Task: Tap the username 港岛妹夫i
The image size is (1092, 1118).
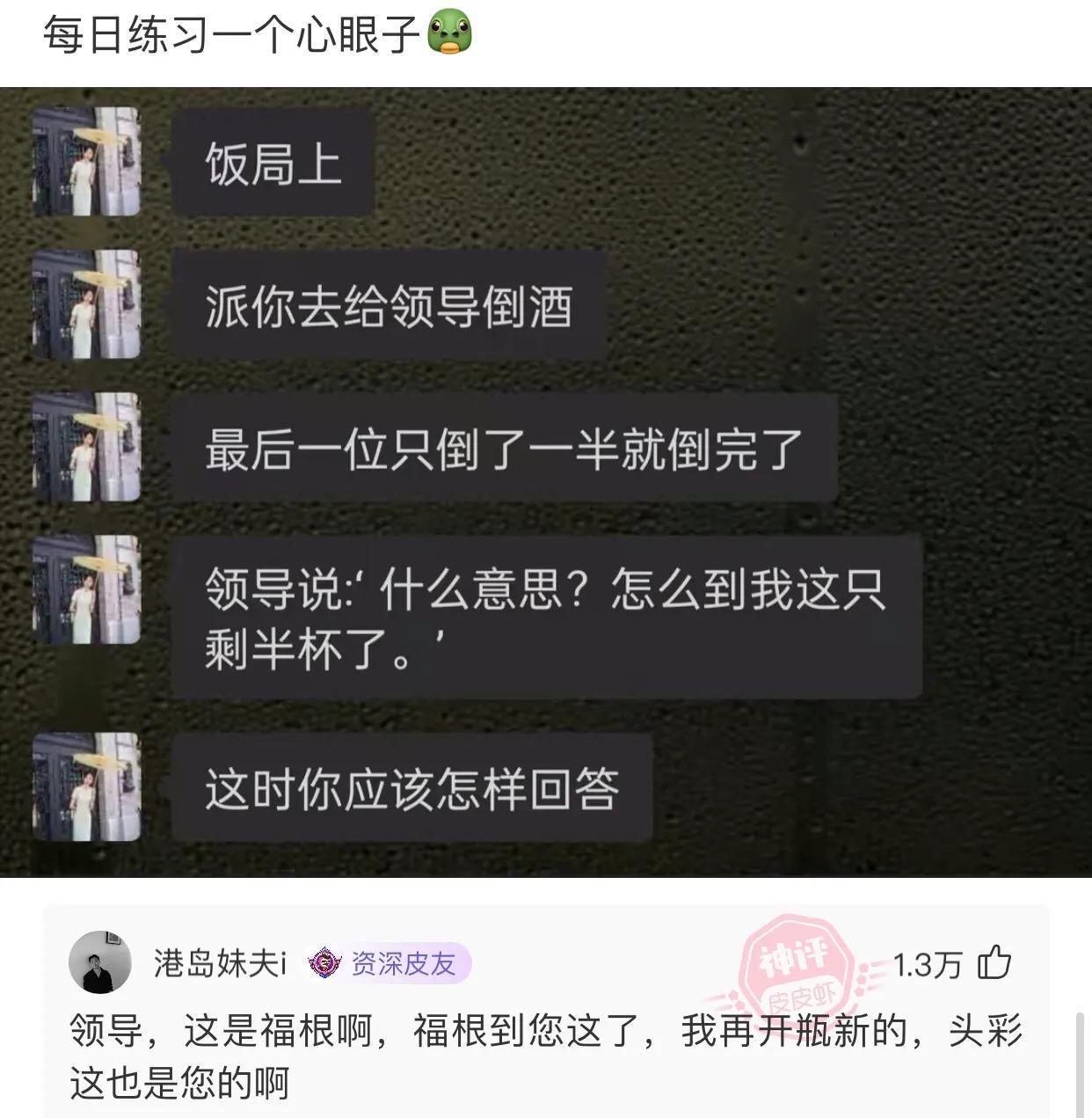Action: (220, 963)
